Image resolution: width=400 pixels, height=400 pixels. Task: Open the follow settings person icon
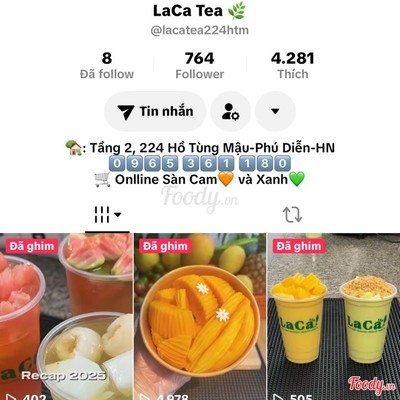pyautogui.click(x=231, y=111)
